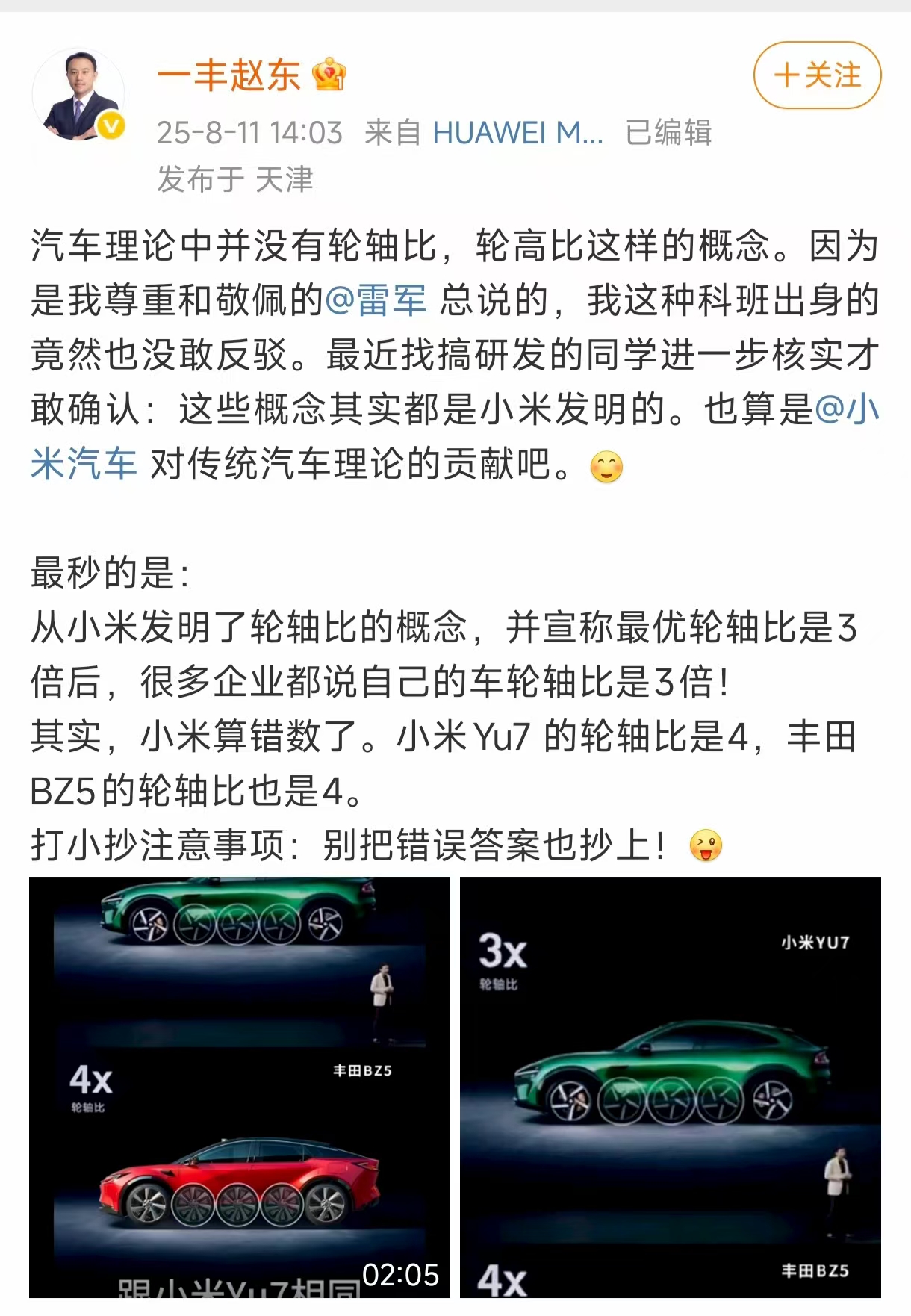Follow the author with +关注
The image size is (911, 1316).
coord(817,75)
